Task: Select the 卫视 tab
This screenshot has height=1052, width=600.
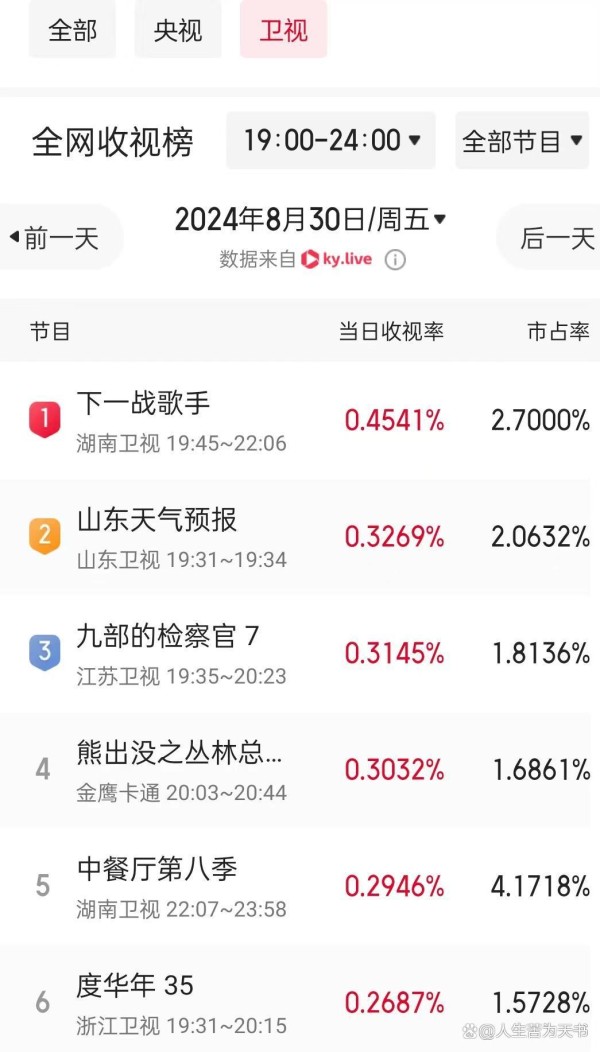Action: coord(283,30)
